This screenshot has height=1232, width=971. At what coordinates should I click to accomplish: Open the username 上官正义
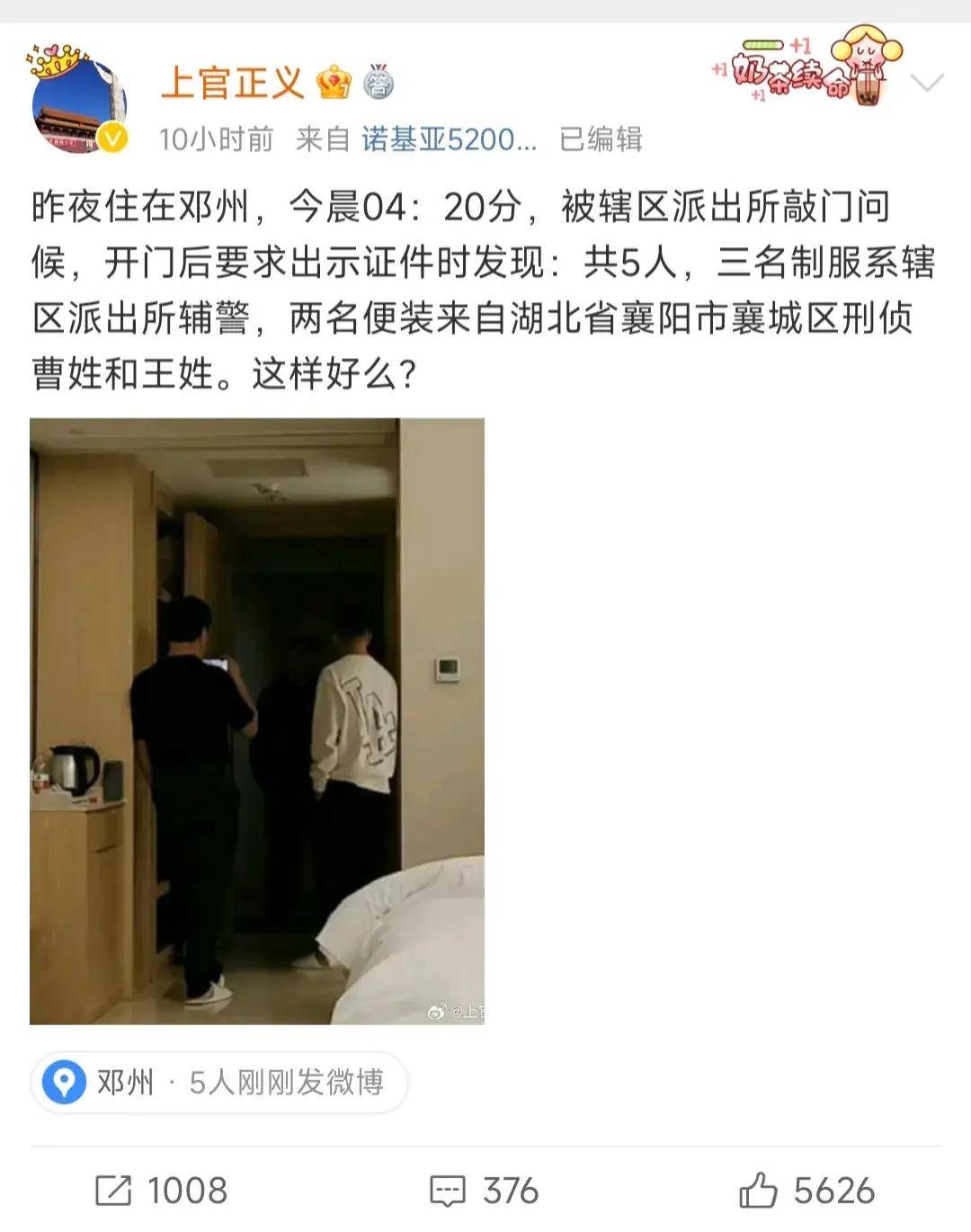233,85
